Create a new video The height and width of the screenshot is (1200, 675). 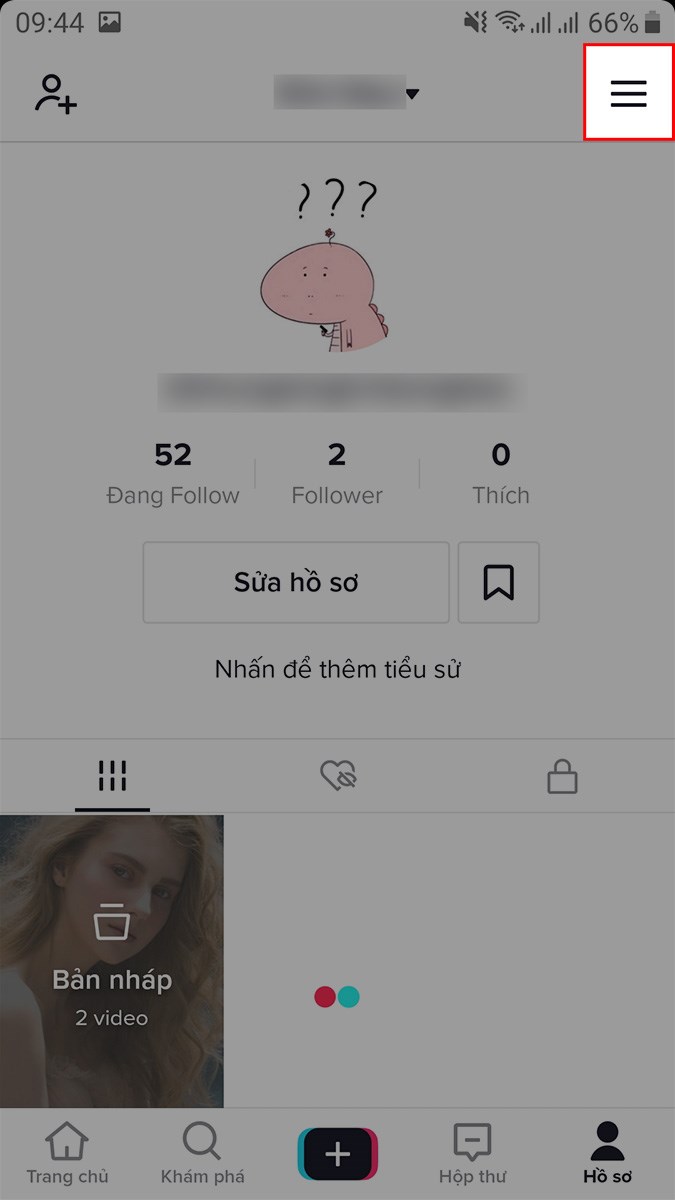(337, 1154)
